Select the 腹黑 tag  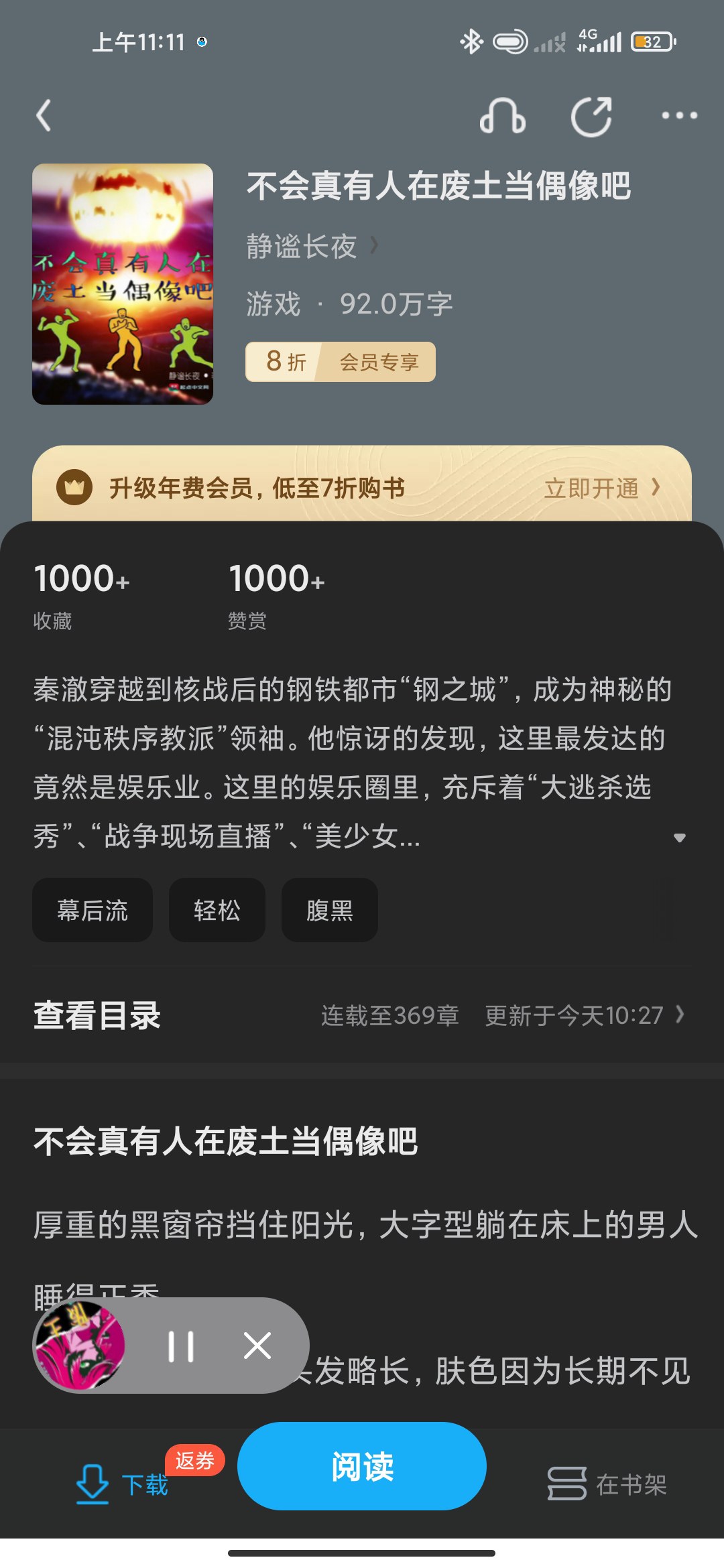click(329, 910)
